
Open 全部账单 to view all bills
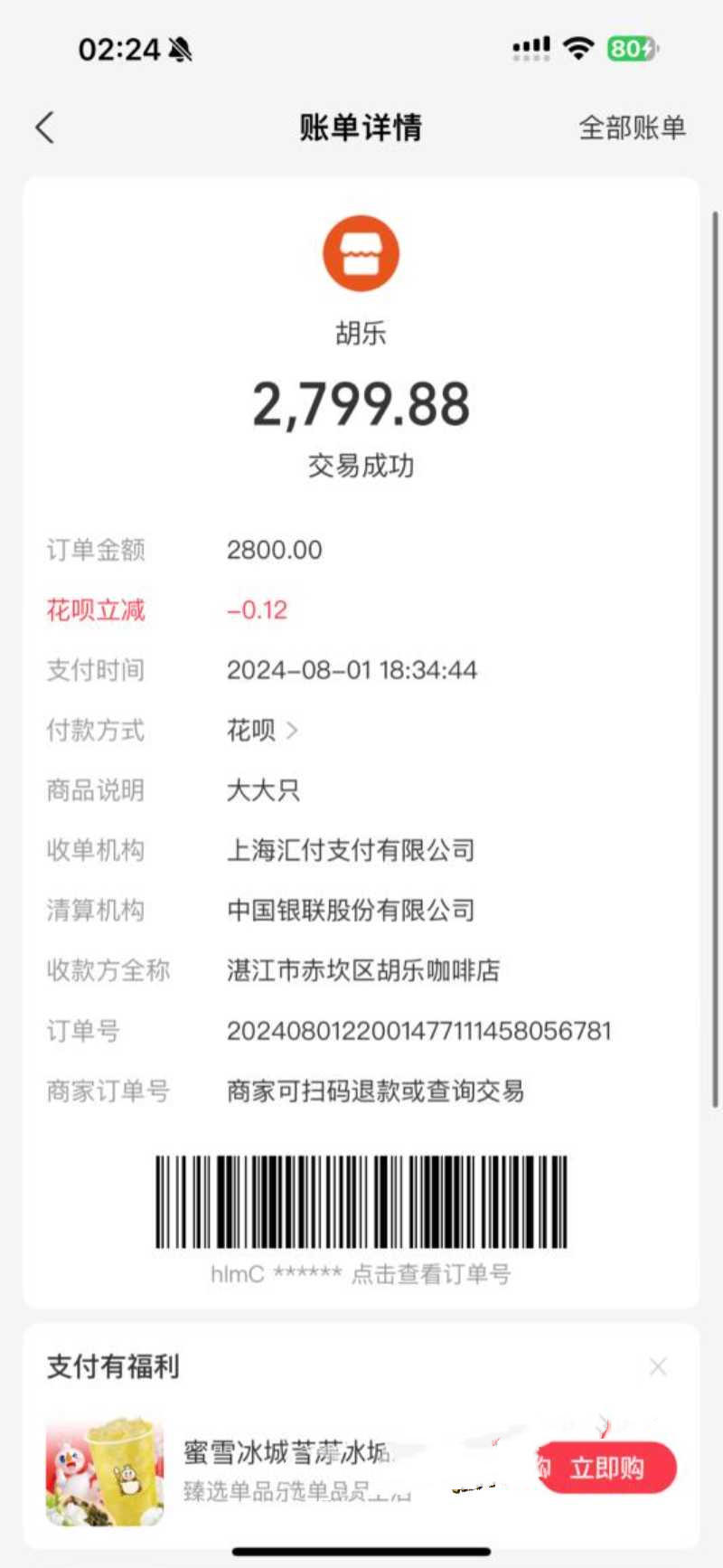[x=634, y=128]
